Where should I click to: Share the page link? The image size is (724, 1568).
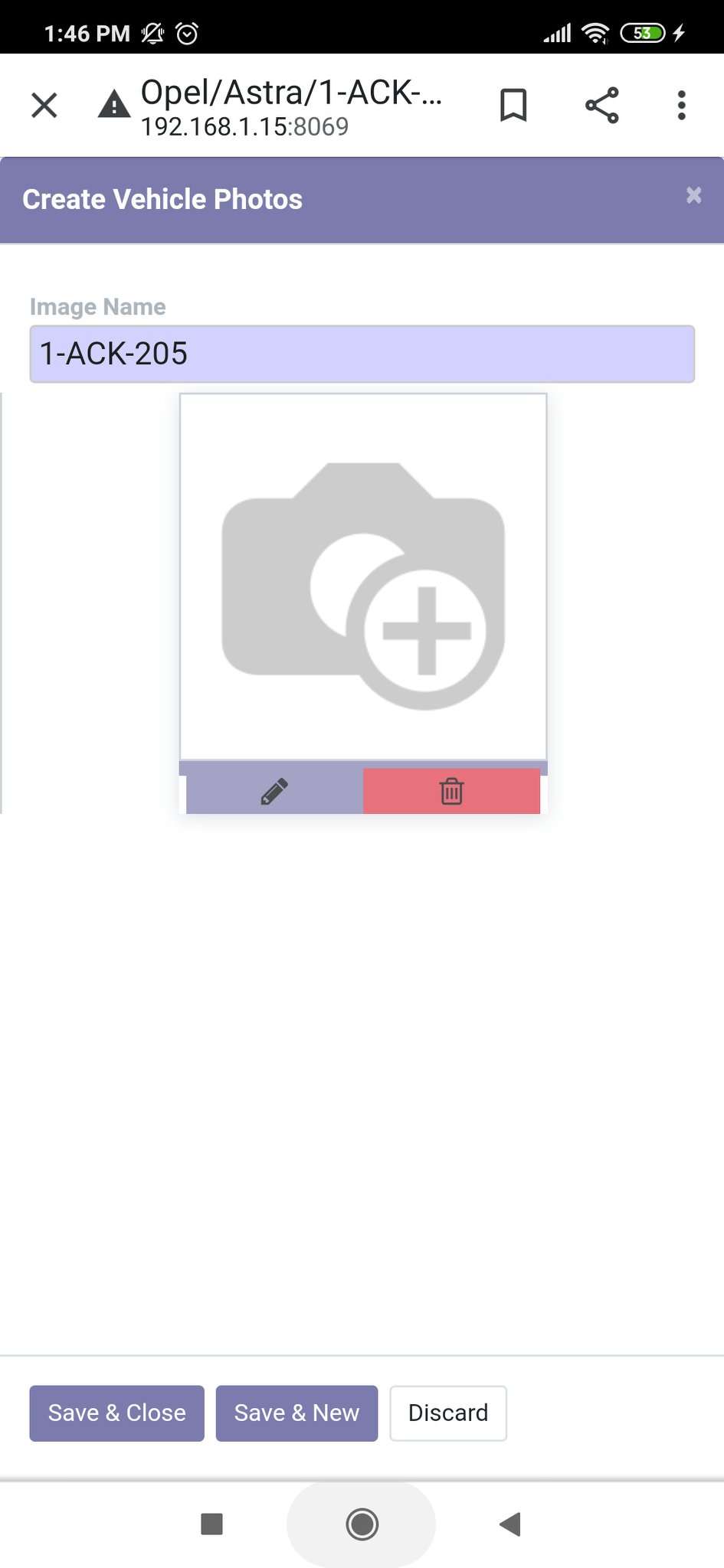coord(602,106)
